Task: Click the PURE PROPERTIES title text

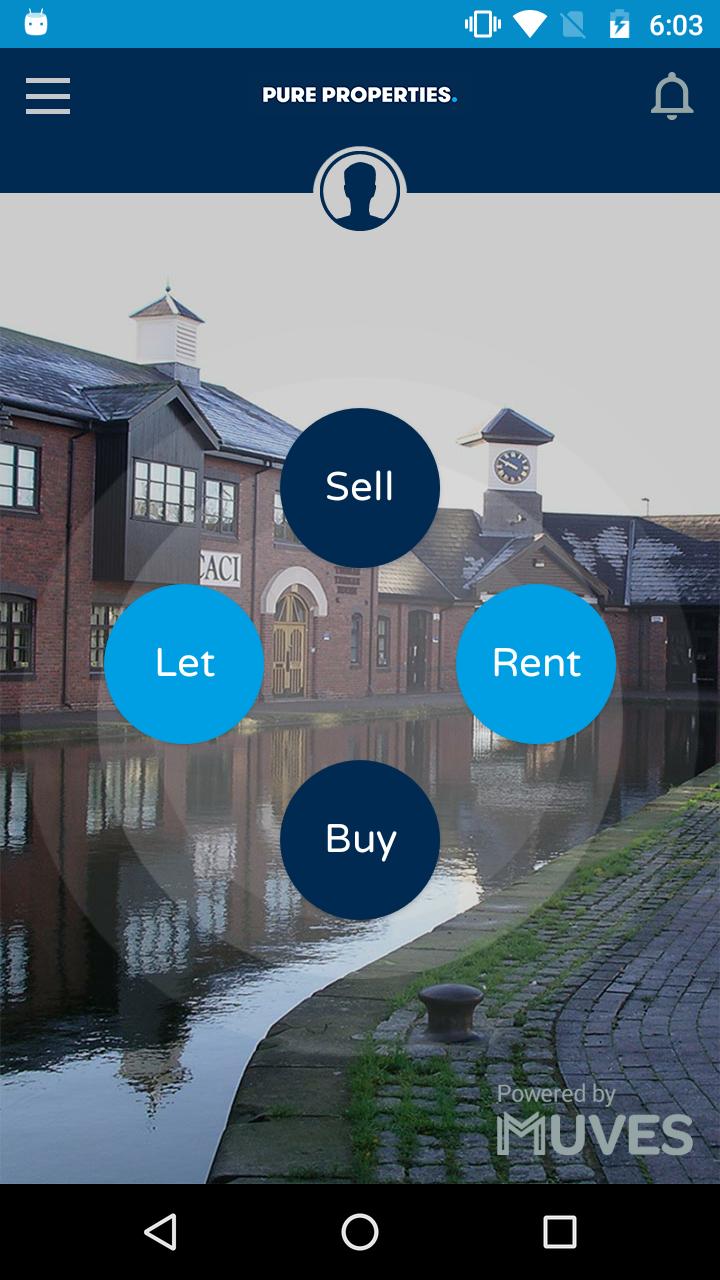Action: tap(358, 96)
